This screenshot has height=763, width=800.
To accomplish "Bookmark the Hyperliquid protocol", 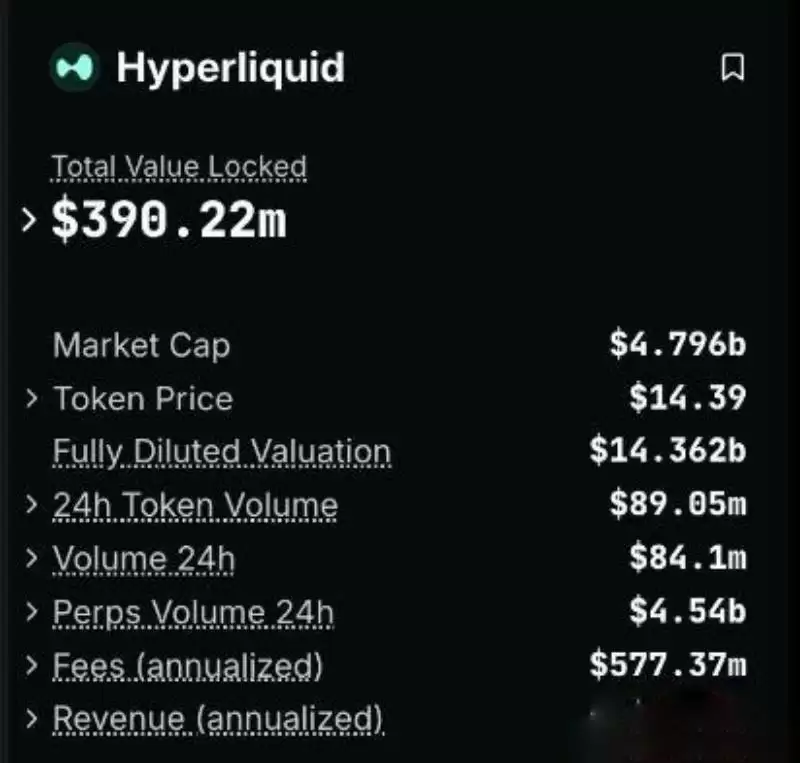I will (x=733, y=68).
